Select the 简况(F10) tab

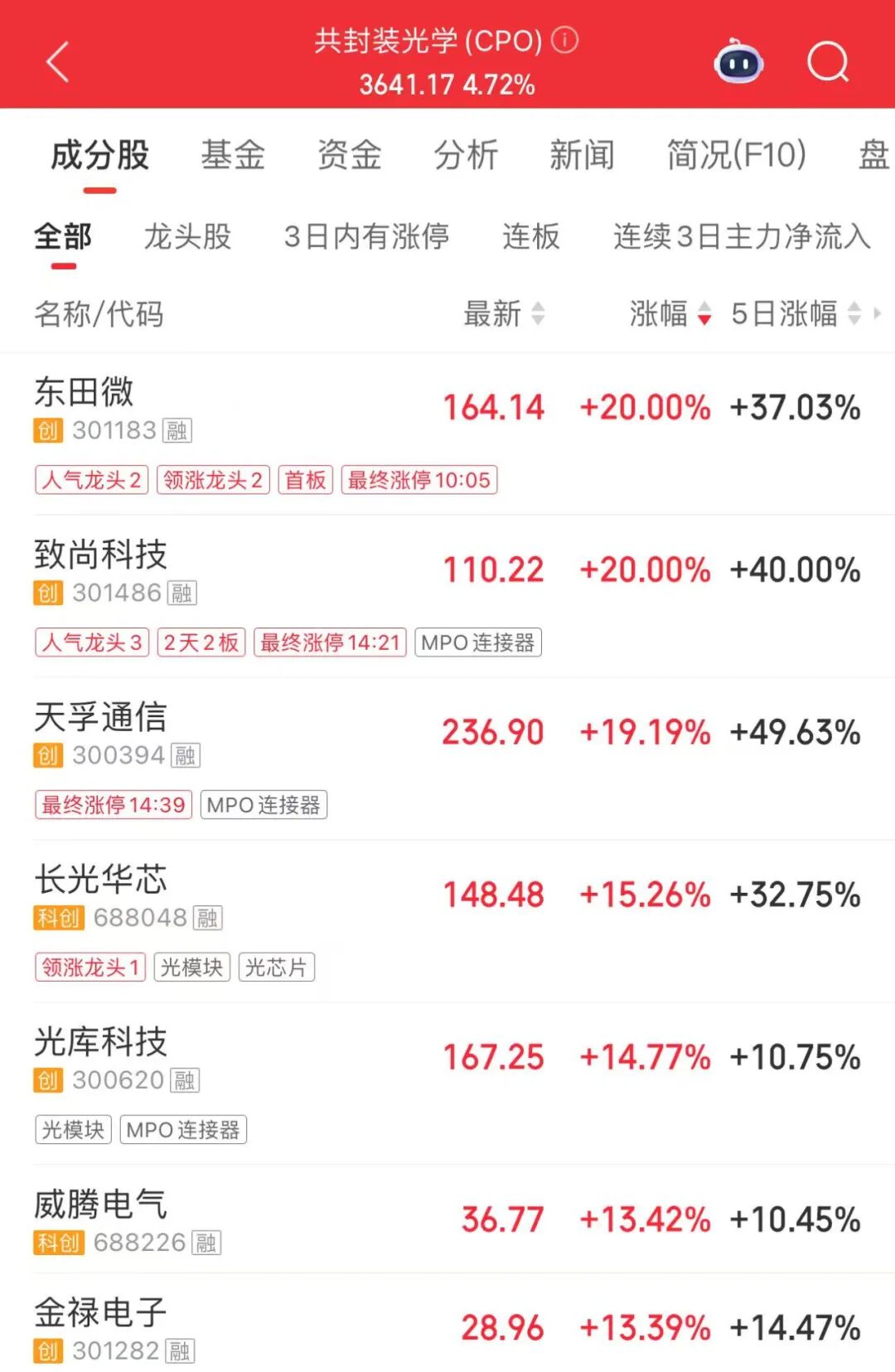click(x=736, y=155)
